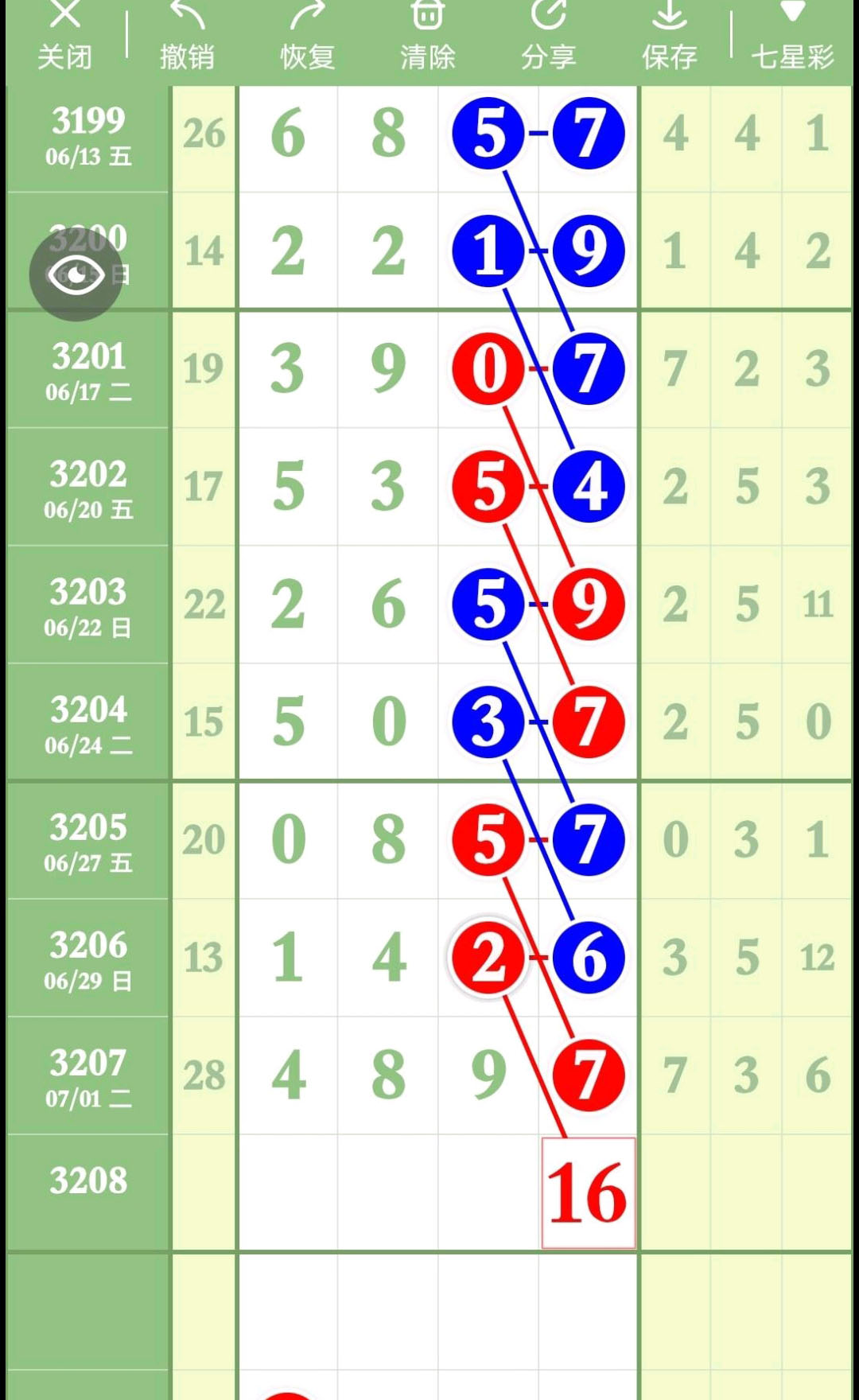Undo the last mark with 撤销
The image size is (859, 1400).
187,37
